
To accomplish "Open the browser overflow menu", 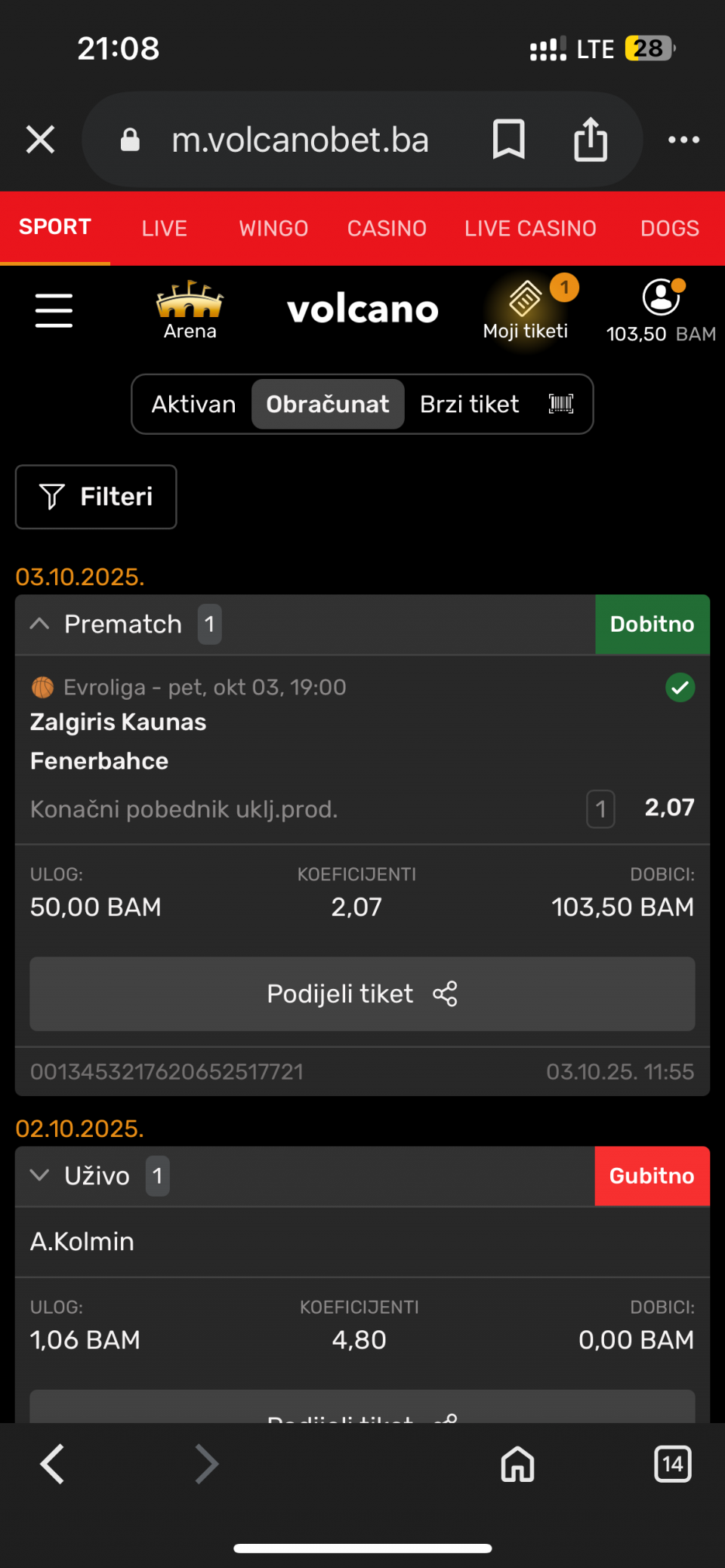I will tap(683, 140).
